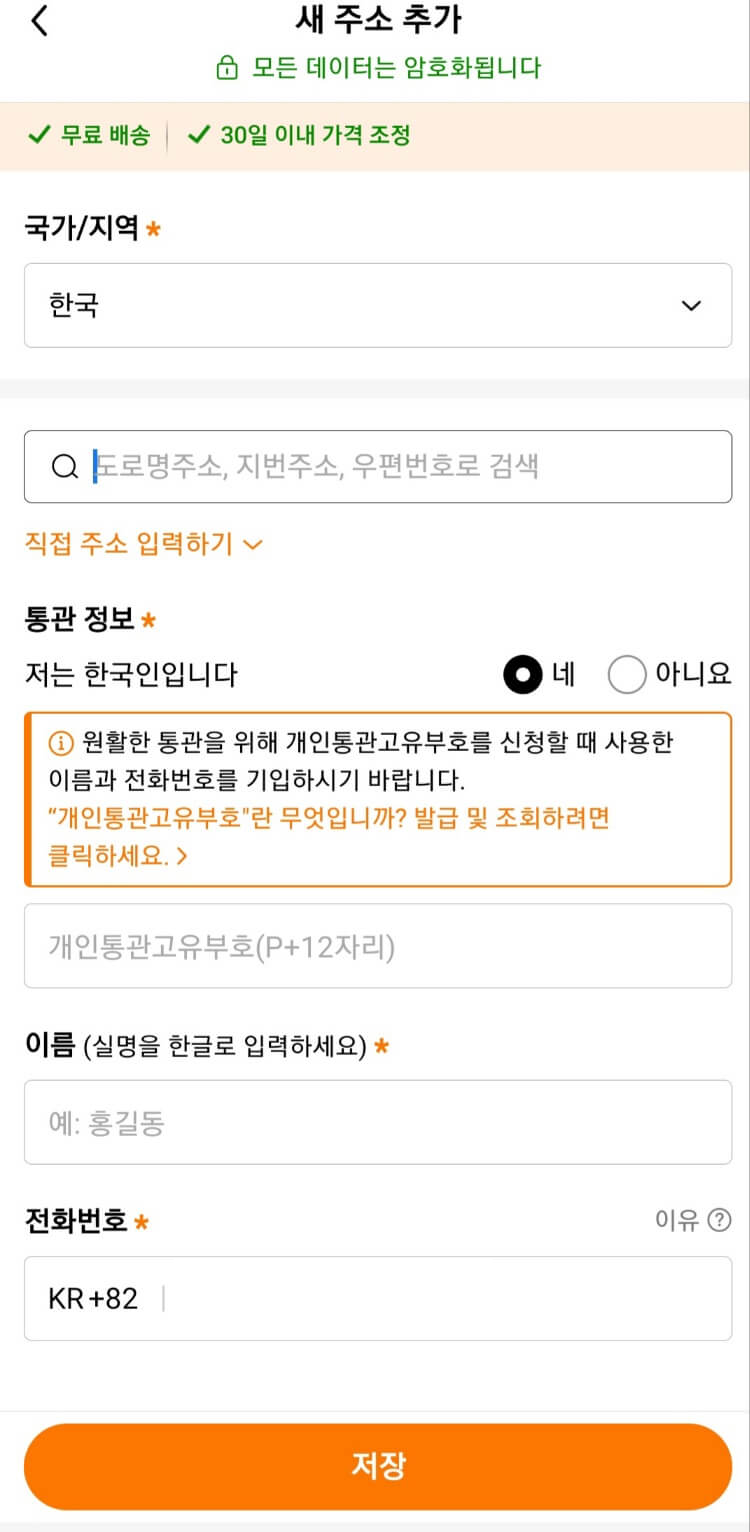Save the address with 저장

(377, 1466)
